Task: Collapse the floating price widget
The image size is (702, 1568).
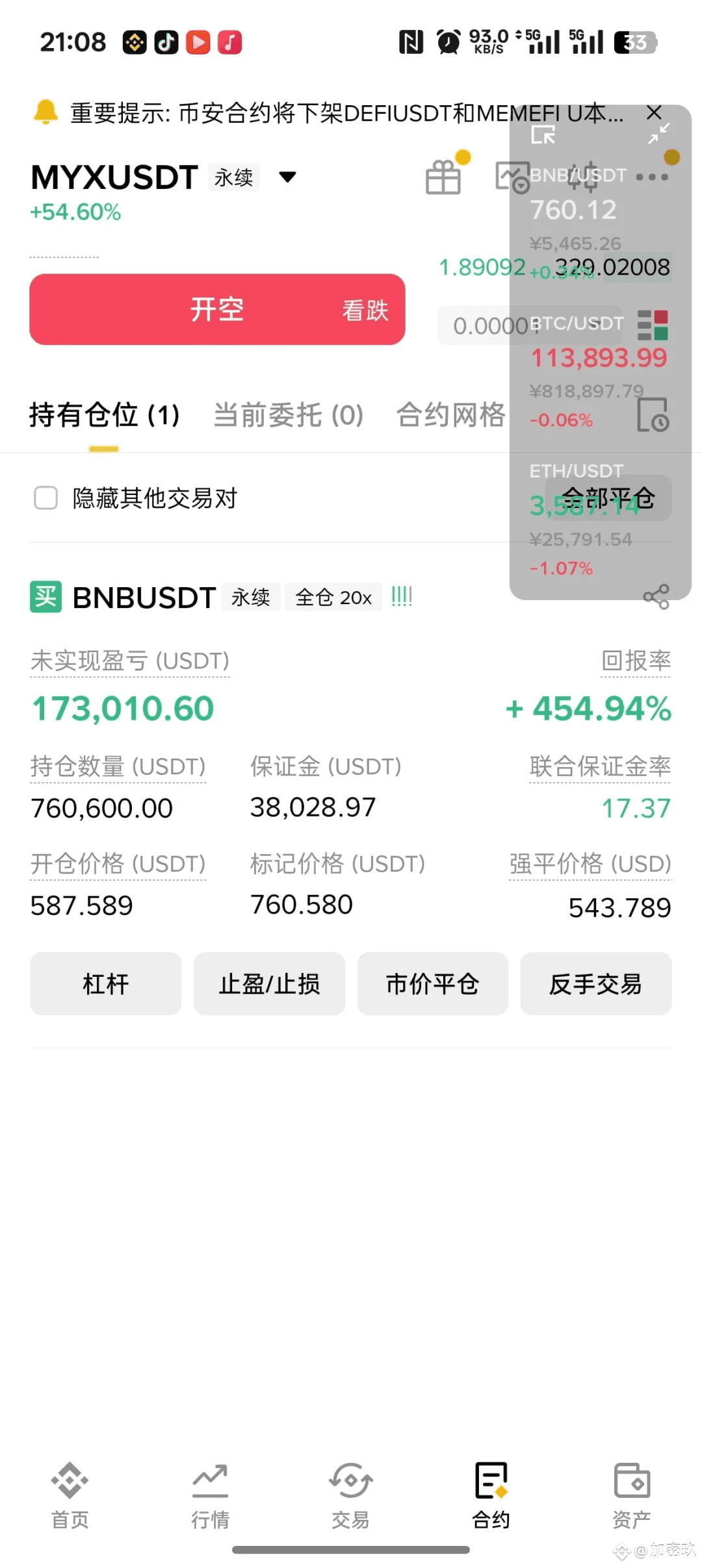Action: click(x=659, y=133)
